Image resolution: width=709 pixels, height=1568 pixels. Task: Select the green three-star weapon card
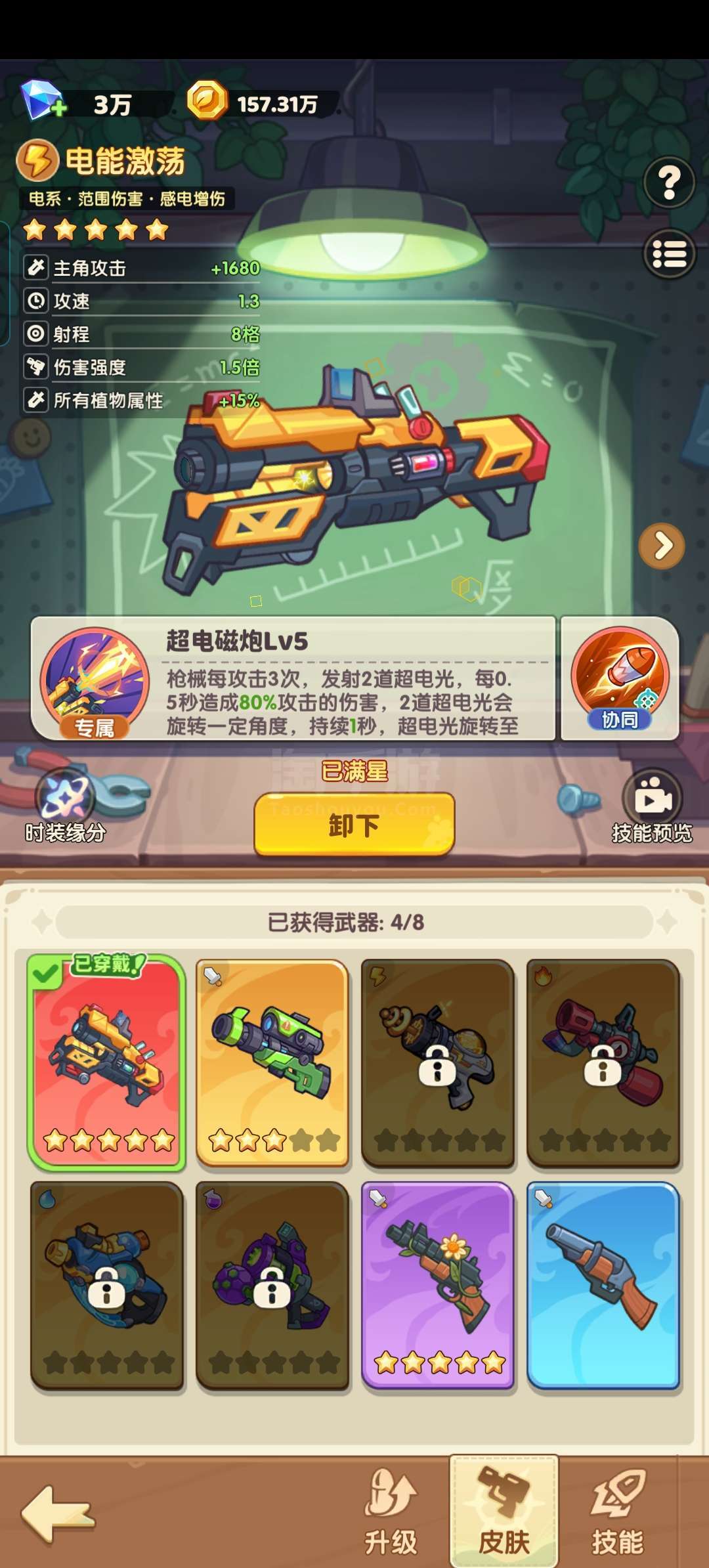[272, 1062]
